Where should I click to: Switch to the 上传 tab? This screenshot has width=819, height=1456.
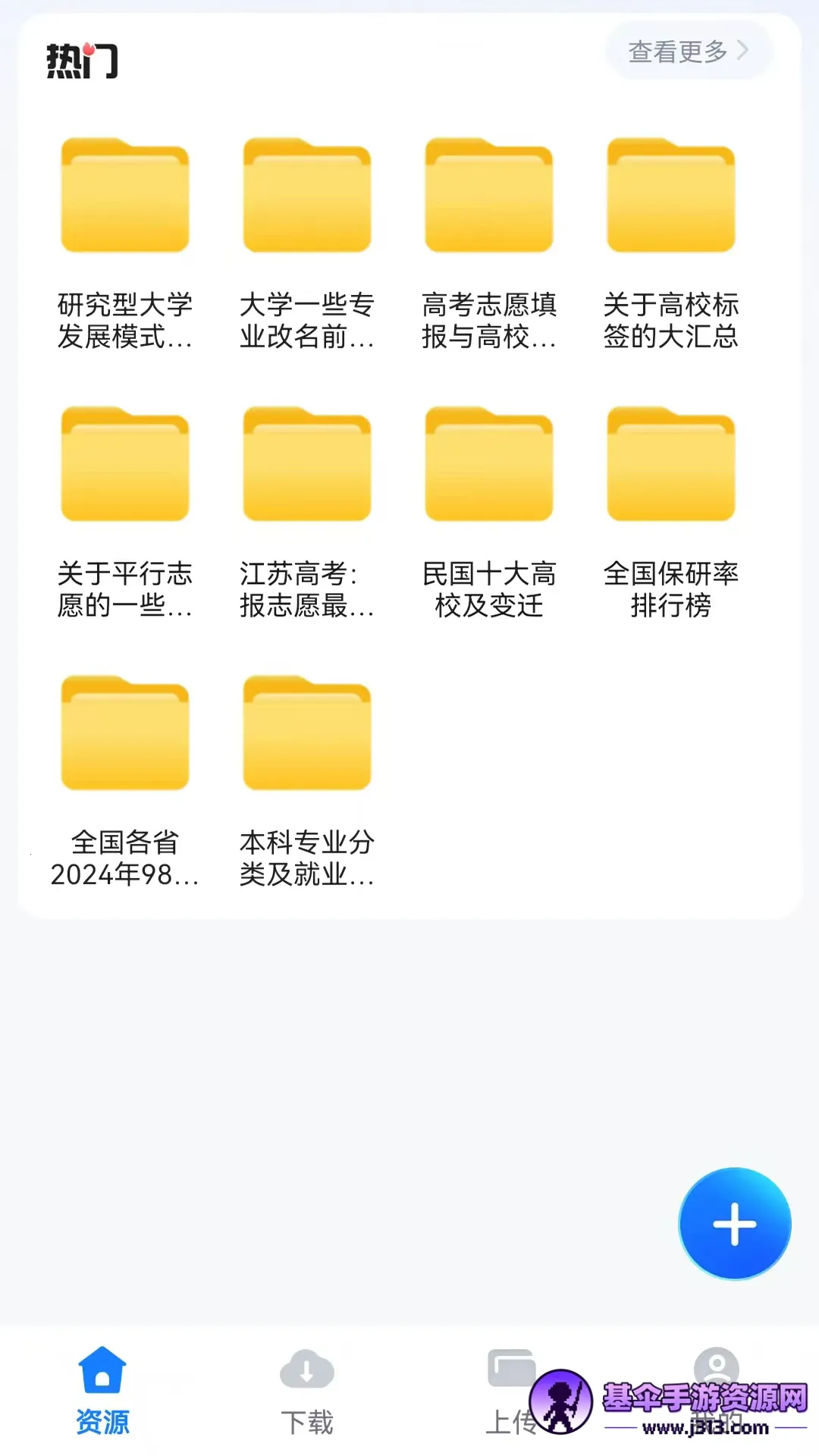click(x=510, y=1390)
